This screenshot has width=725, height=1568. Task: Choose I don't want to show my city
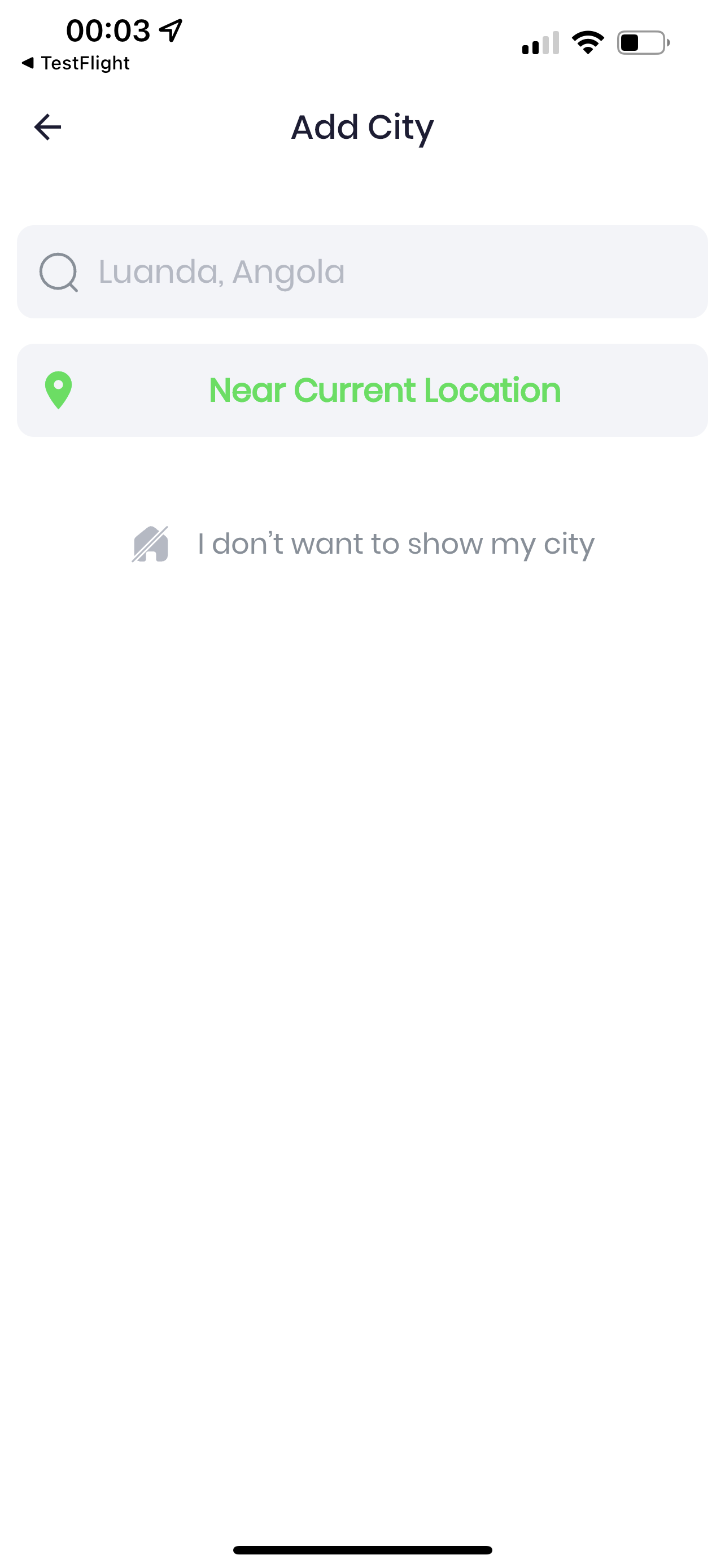pyautogui.click(x=364, y=544)
